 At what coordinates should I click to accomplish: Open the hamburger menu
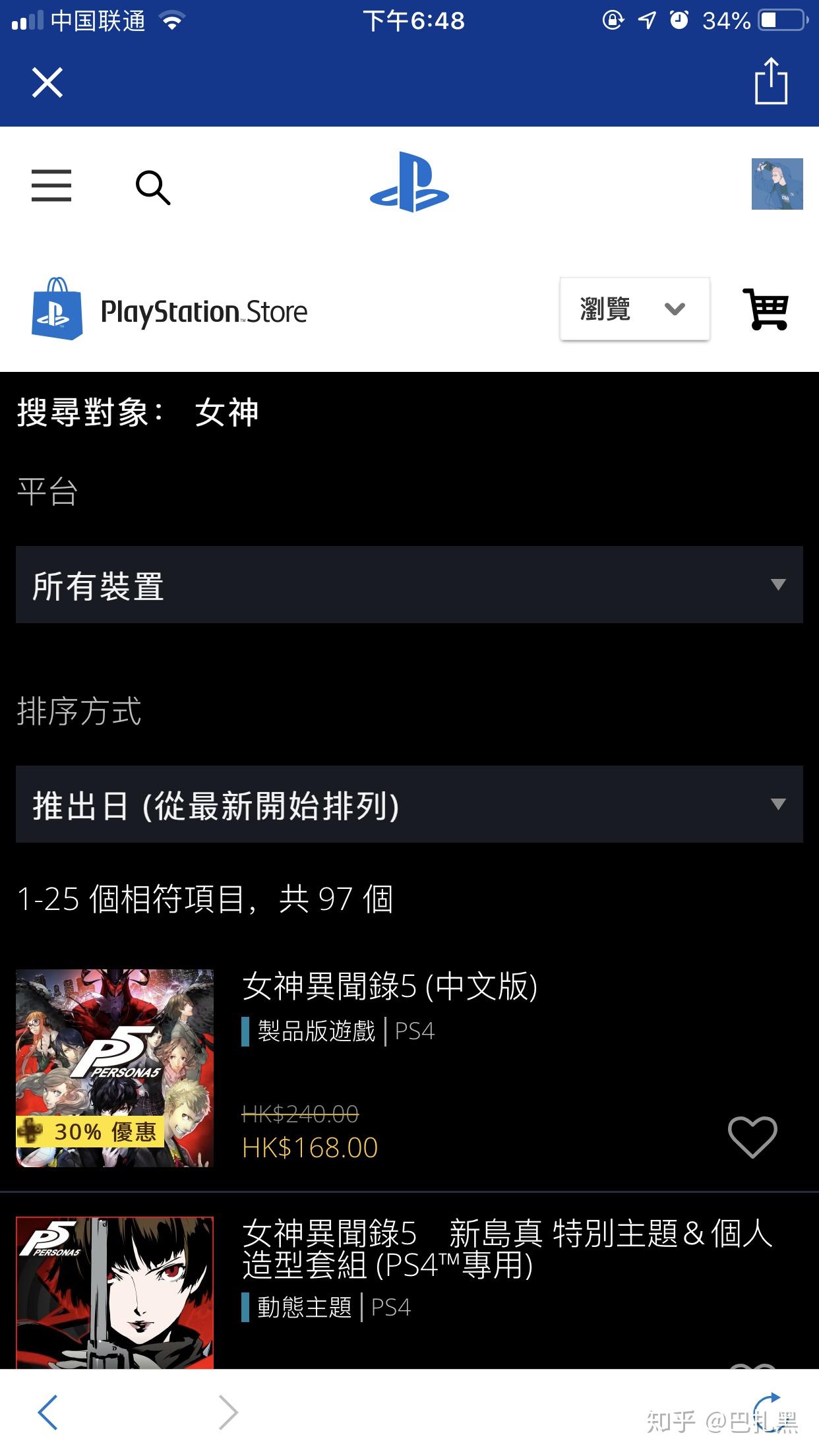[x=51, y=186]
